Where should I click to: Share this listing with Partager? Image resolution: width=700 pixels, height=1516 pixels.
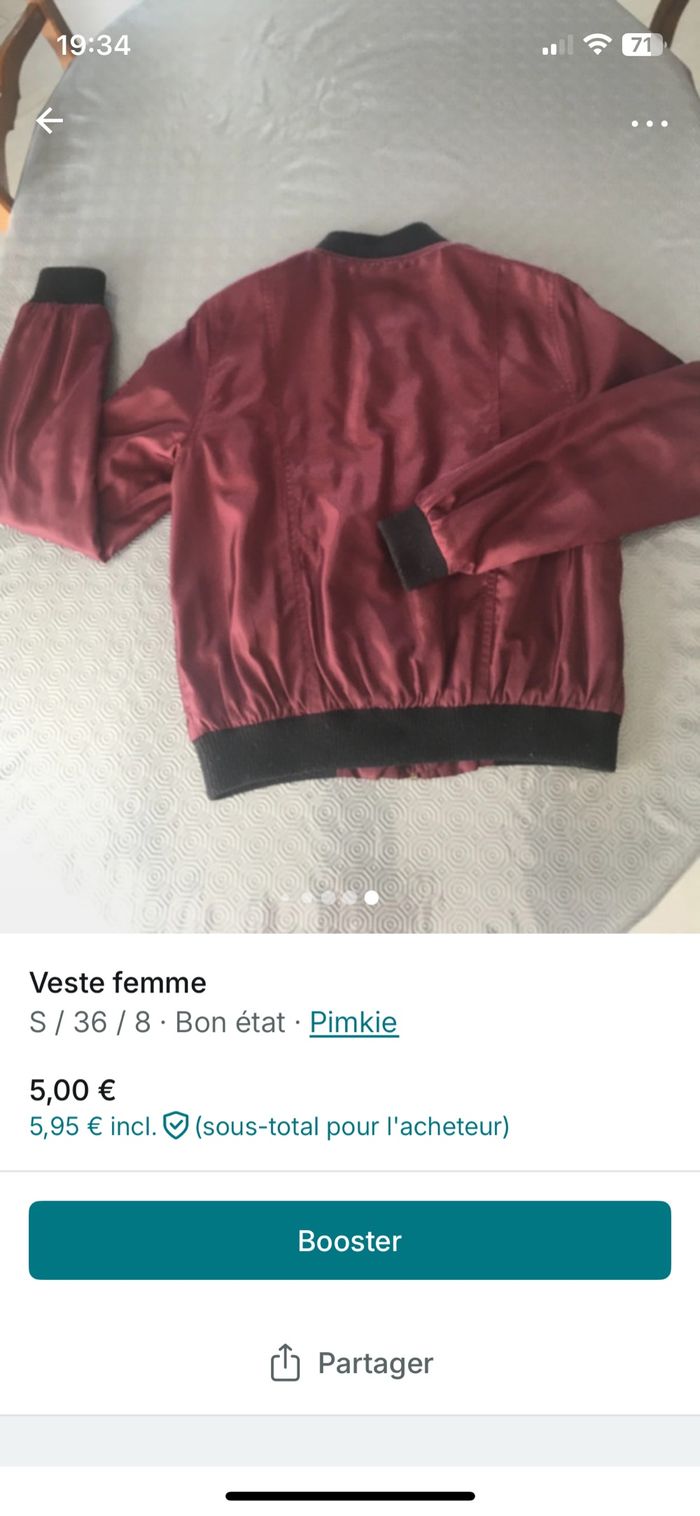pos(351,1363)
